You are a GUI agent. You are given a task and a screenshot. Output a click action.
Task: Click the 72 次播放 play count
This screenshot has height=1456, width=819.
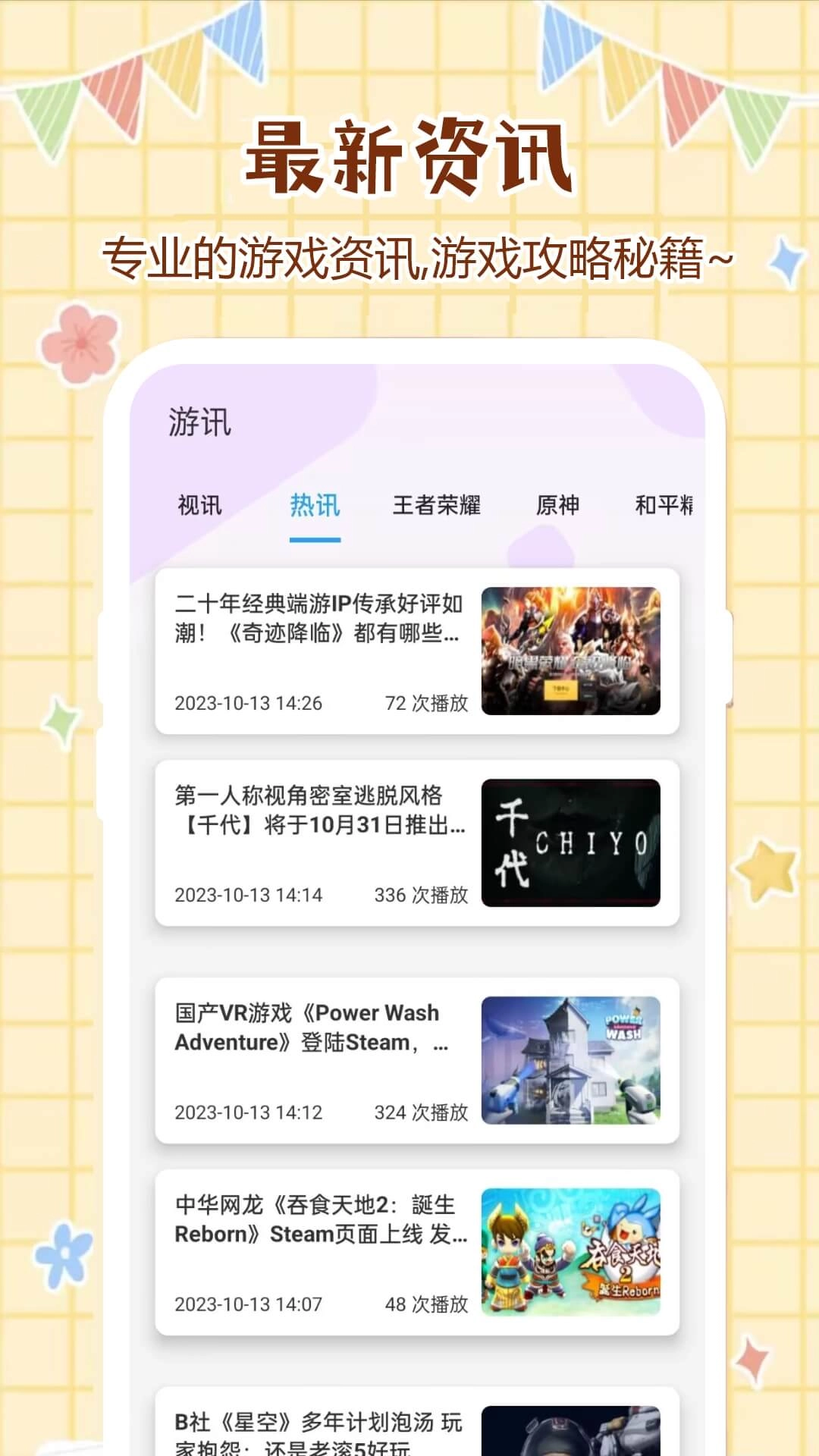click(x=425, y=704)
